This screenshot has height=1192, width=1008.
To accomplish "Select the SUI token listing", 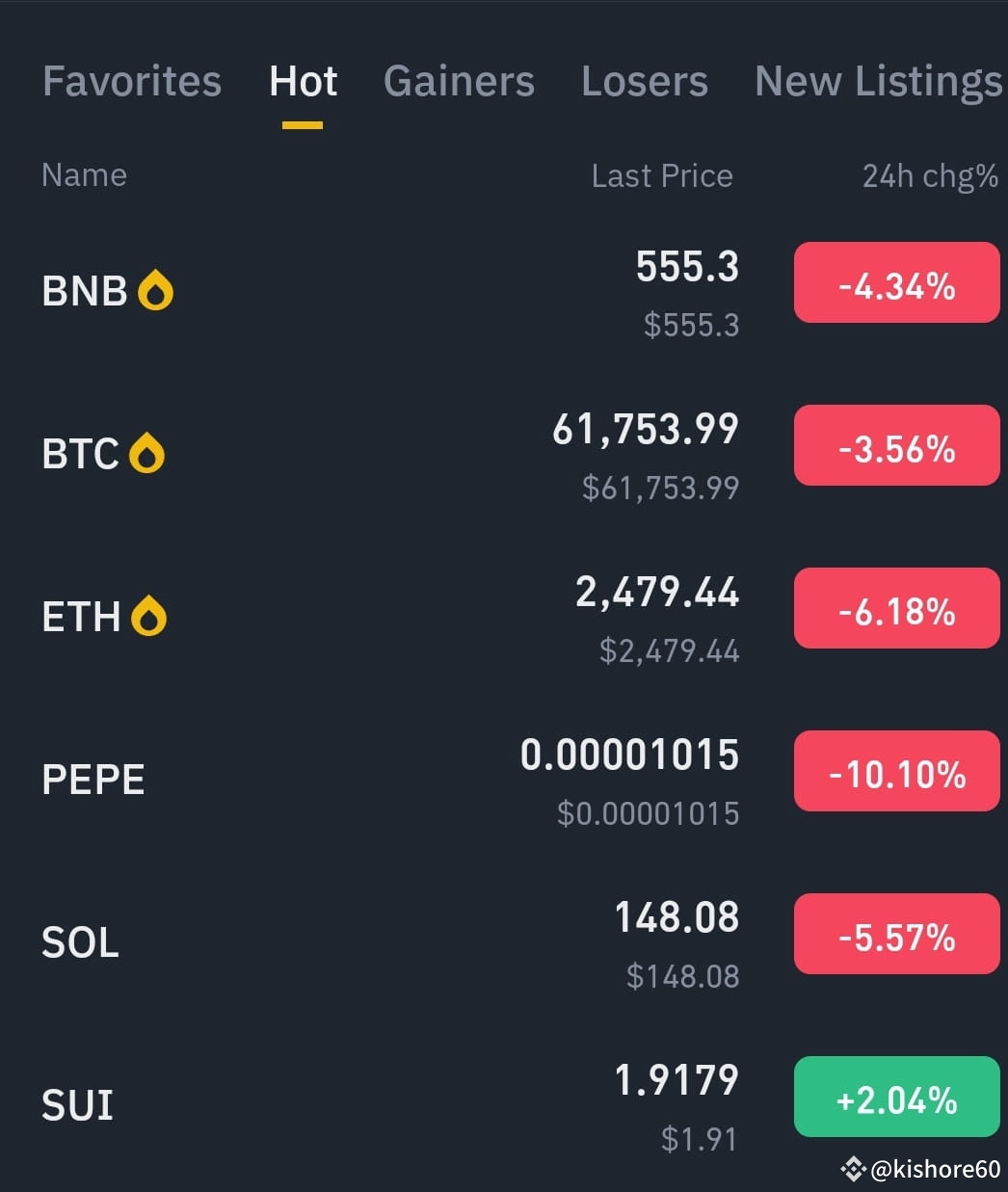I will [77, 1105].
